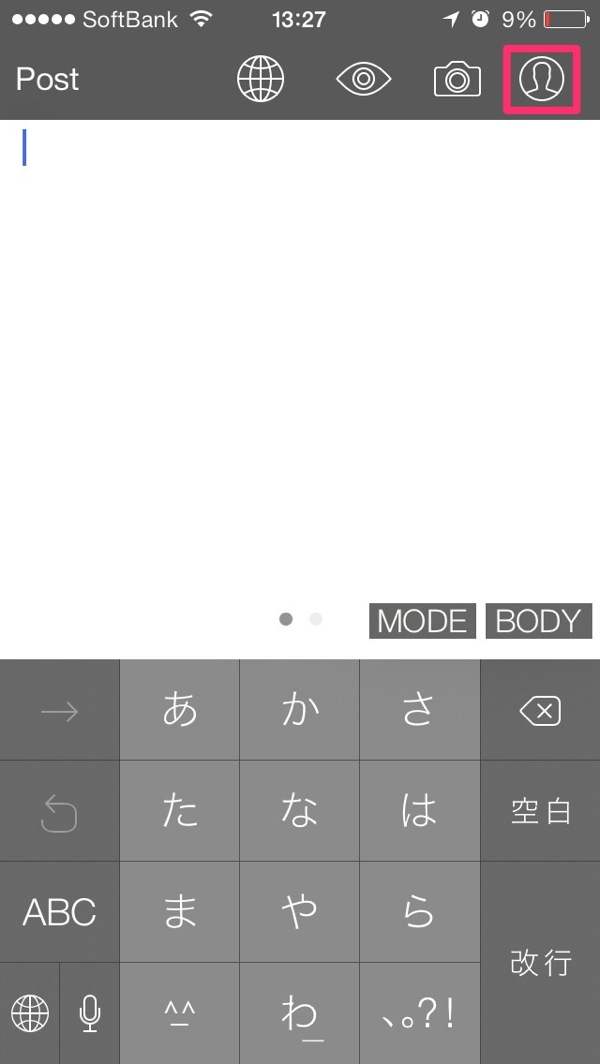Open the camera to attach a photo

457,79
